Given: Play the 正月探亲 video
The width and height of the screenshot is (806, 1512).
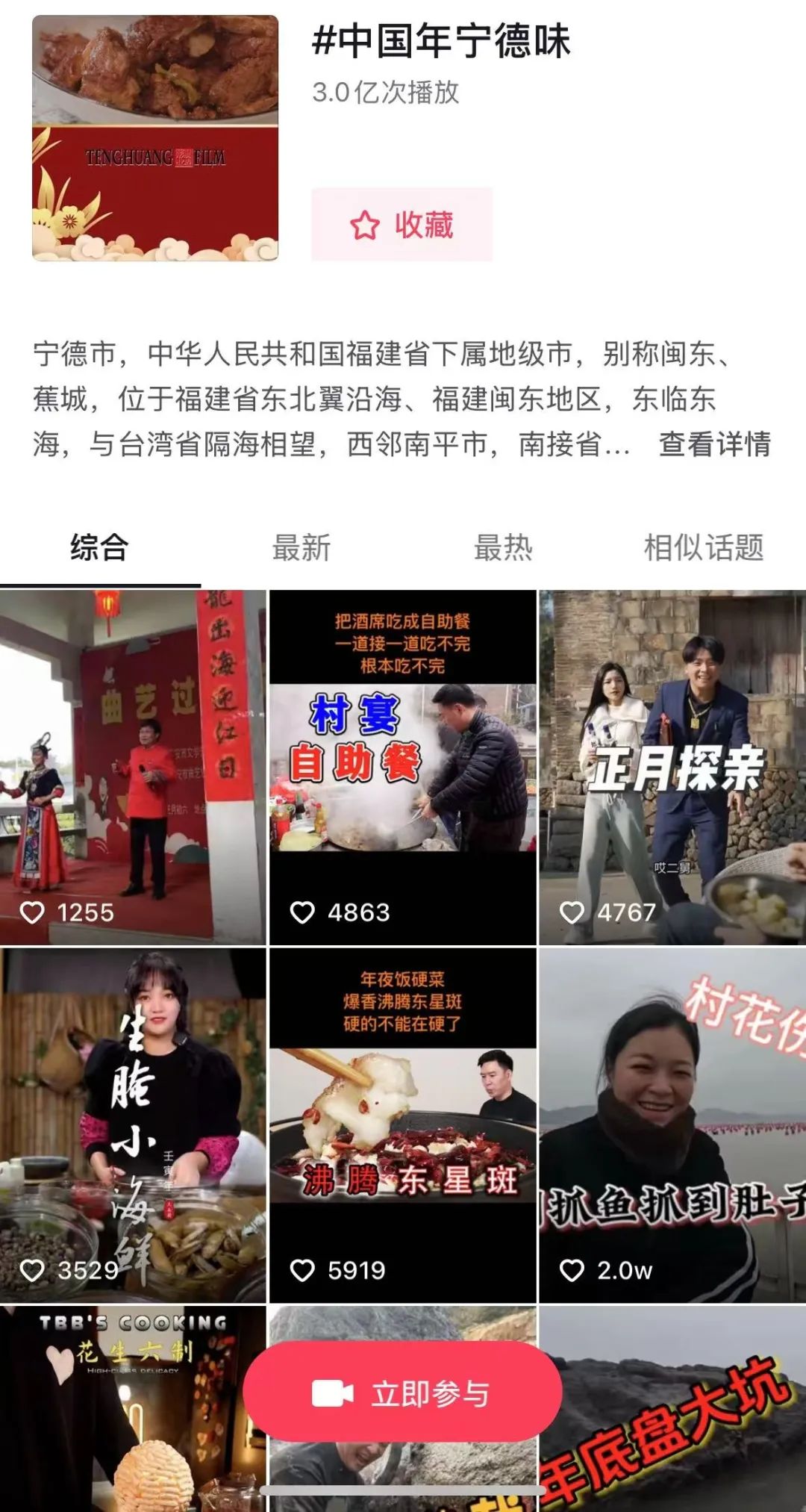Looking at the screenshot, I should (x=672, y=767).
